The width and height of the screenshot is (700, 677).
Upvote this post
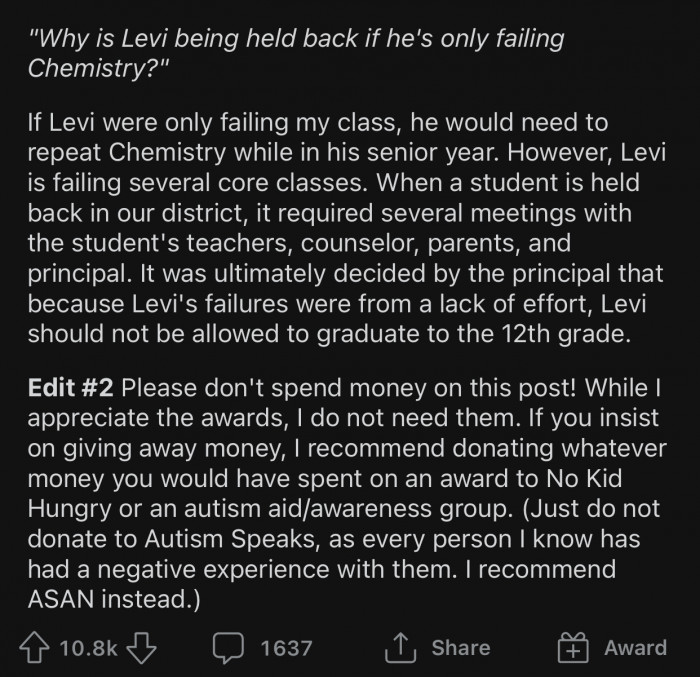tap(40, 648)
